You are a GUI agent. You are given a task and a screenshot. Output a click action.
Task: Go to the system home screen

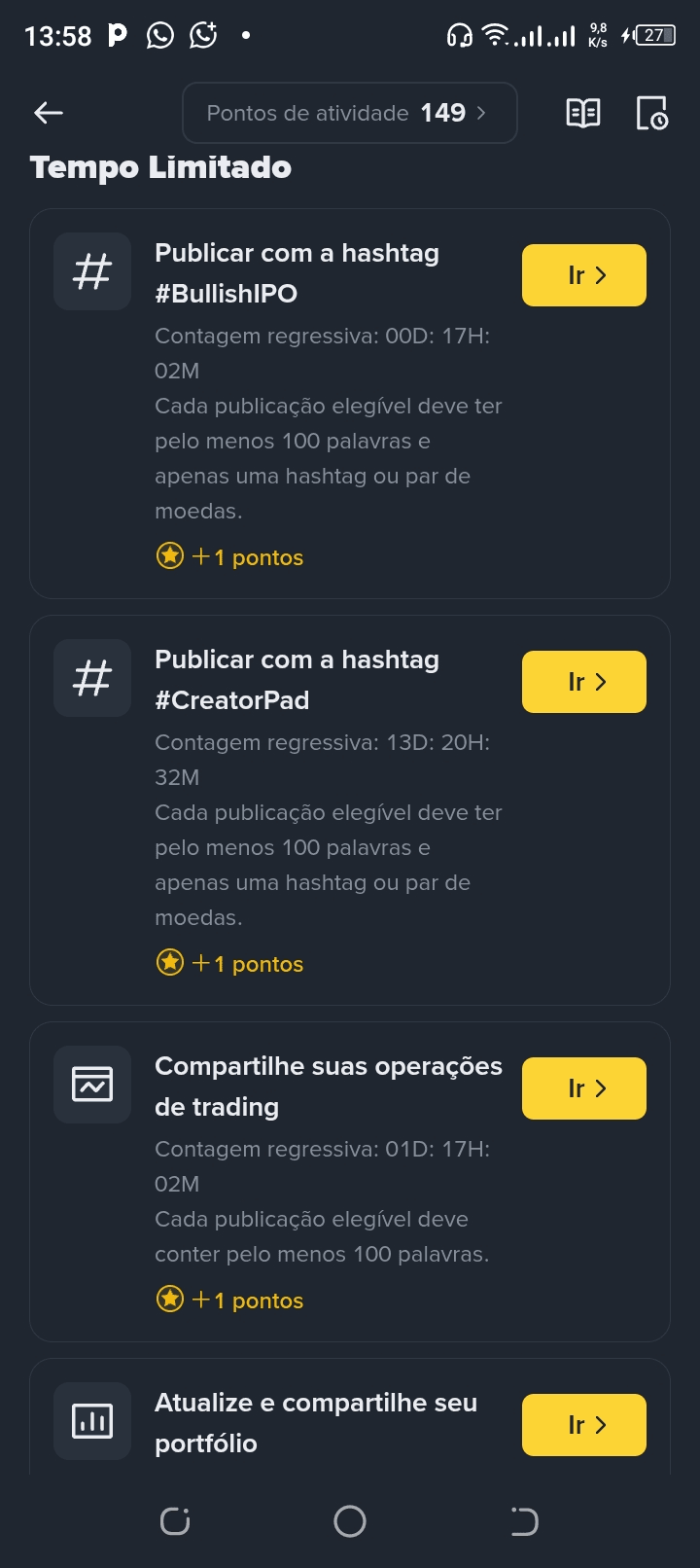[x=350, y=1520]
